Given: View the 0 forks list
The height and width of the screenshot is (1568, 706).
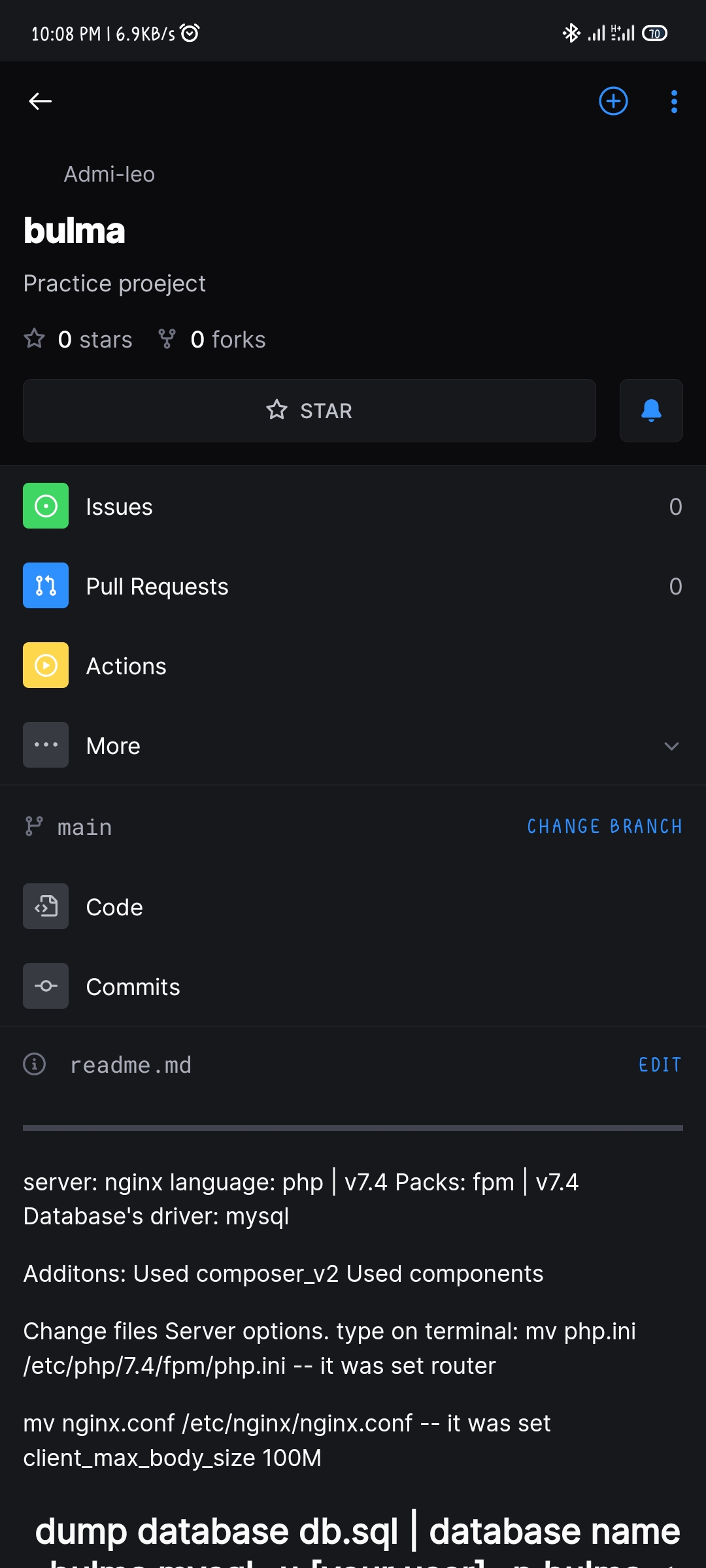Looking at the screenshot, I should (212, 340).
